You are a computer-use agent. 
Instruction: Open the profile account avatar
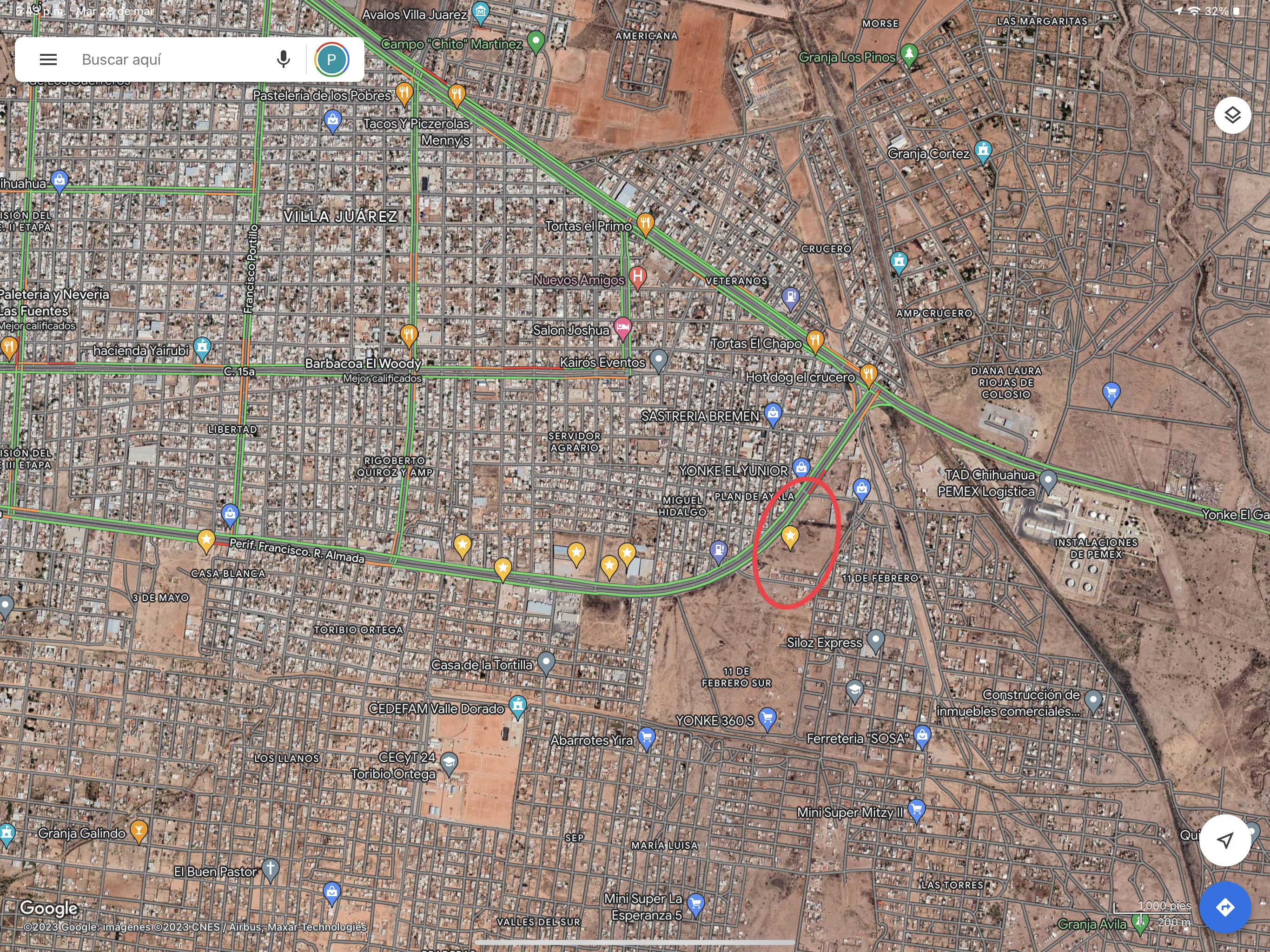(331, 59)
